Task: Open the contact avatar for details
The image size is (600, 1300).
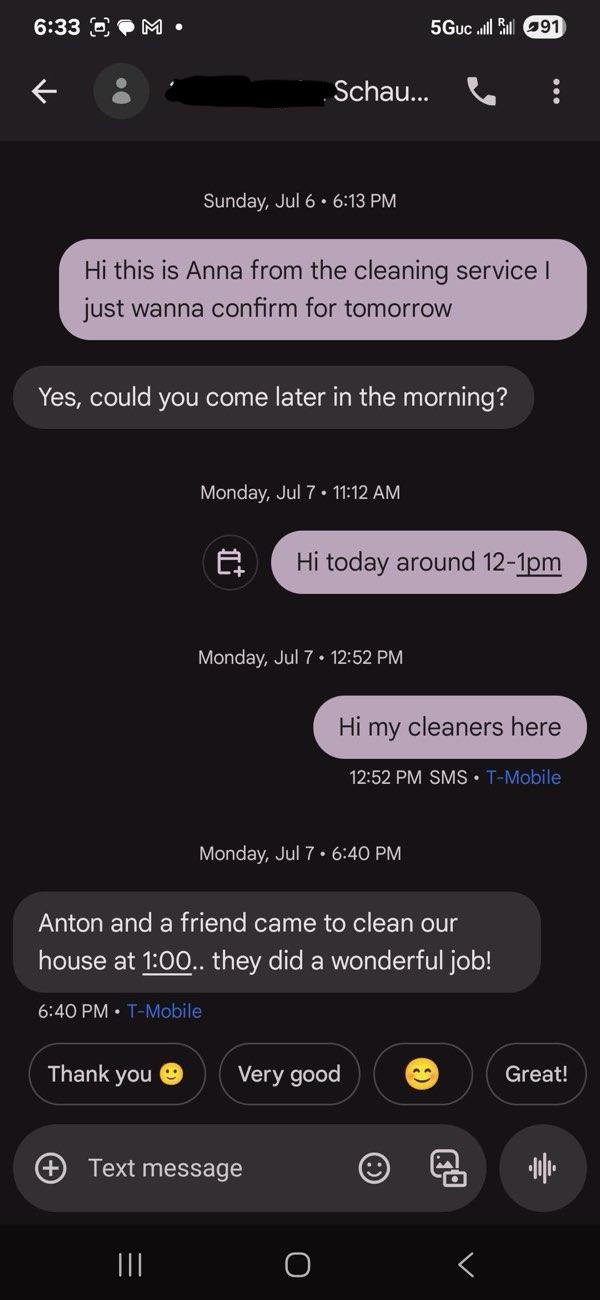Action: [121, 92]
